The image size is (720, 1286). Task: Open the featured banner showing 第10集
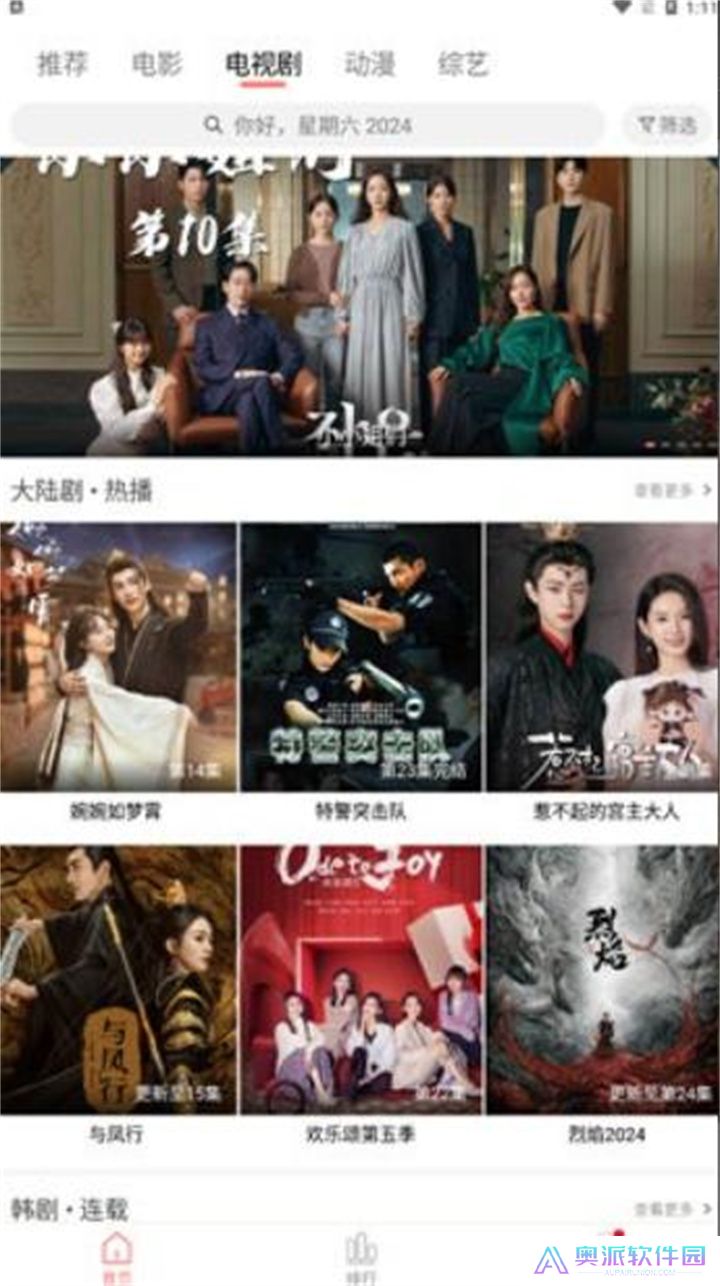pyautogui.click(x=360, y=305)
